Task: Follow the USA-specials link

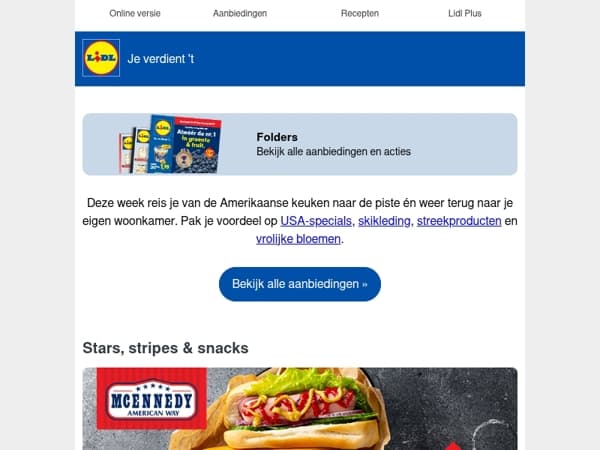Action: point(316,221)
